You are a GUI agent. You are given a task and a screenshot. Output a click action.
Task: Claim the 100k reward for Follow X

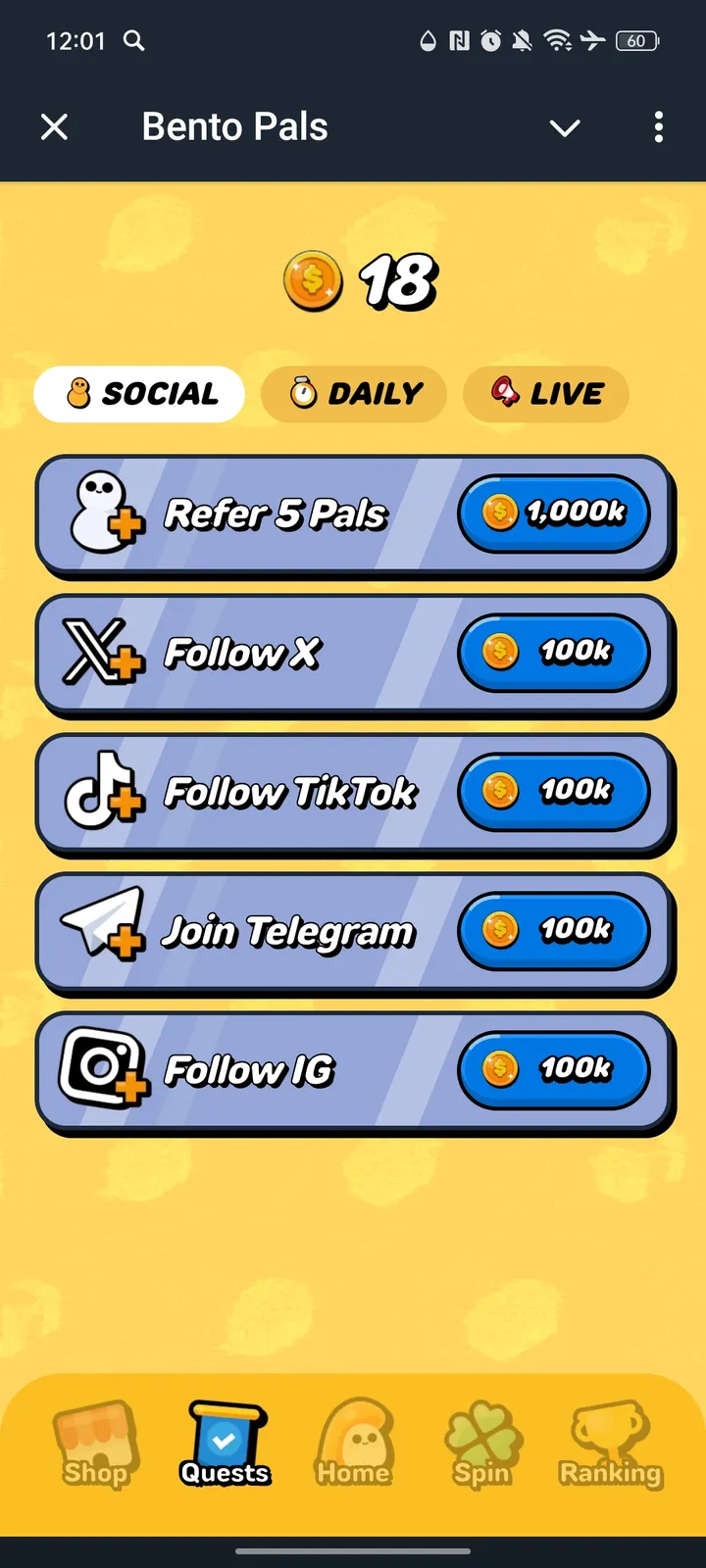[555, 652]
